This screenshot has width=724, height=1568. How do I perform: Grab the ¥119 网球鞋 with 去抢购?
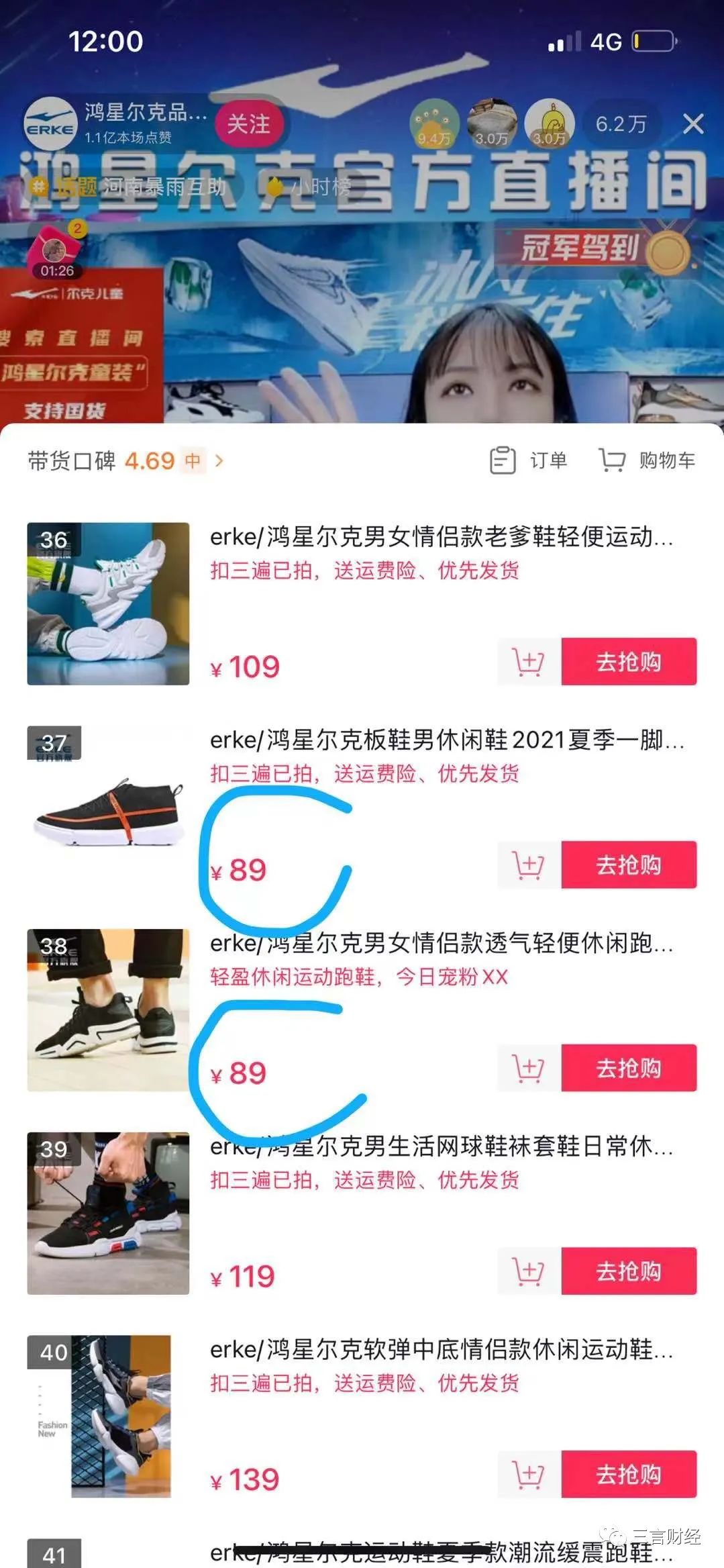(x=629, y=1271)
